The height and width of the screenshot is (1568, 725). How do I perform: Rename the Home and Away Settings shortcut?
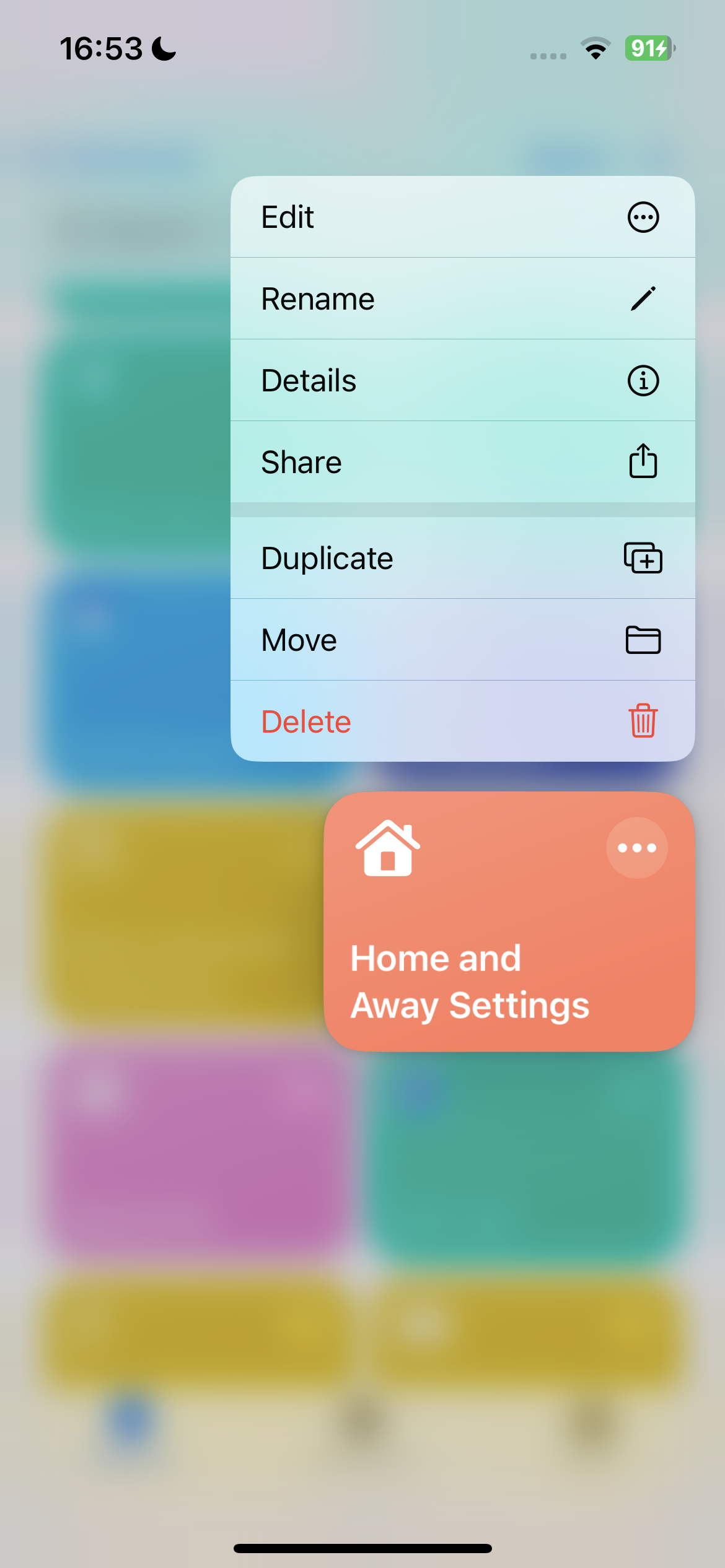click(x=462, y=299)
